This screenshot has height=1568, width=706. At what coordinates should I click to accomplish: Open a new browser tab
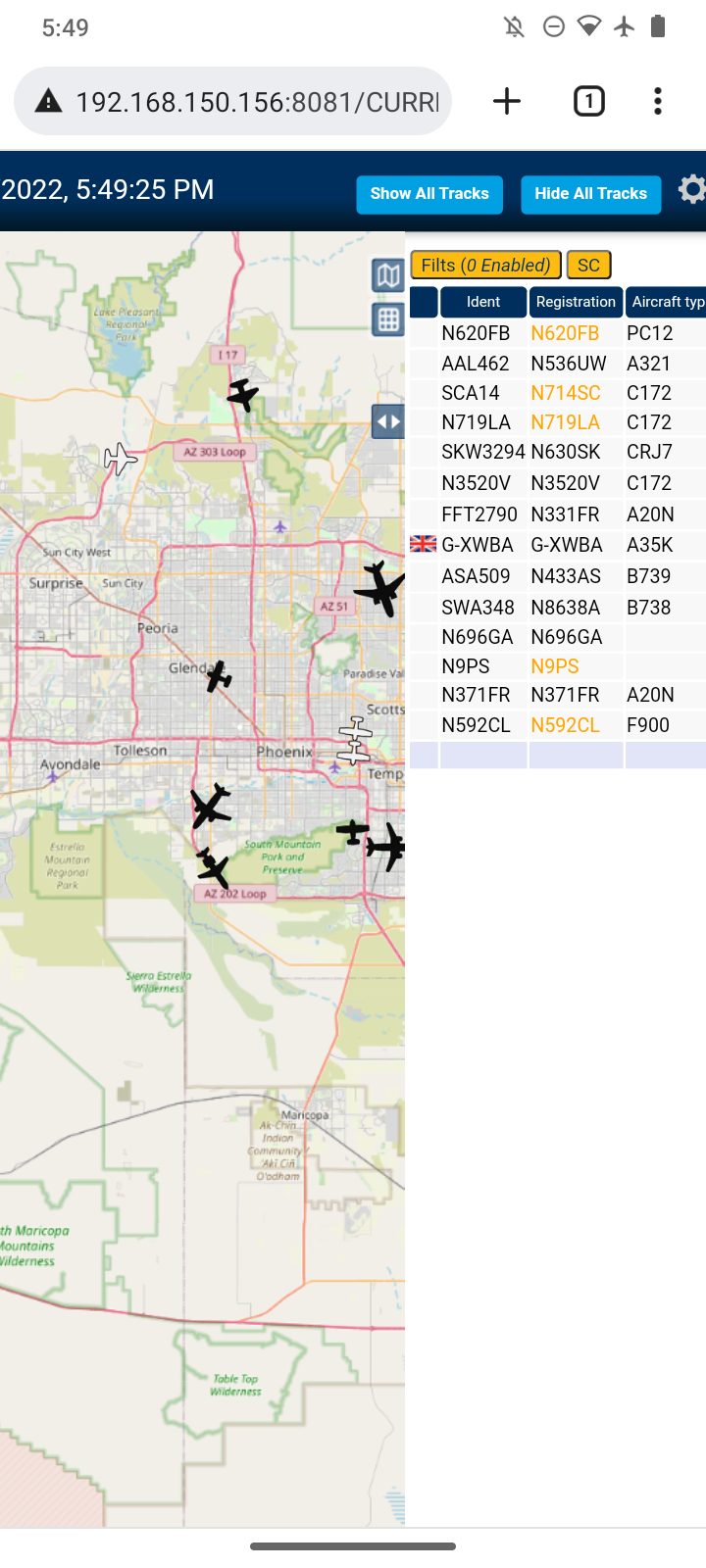point(507,101)
